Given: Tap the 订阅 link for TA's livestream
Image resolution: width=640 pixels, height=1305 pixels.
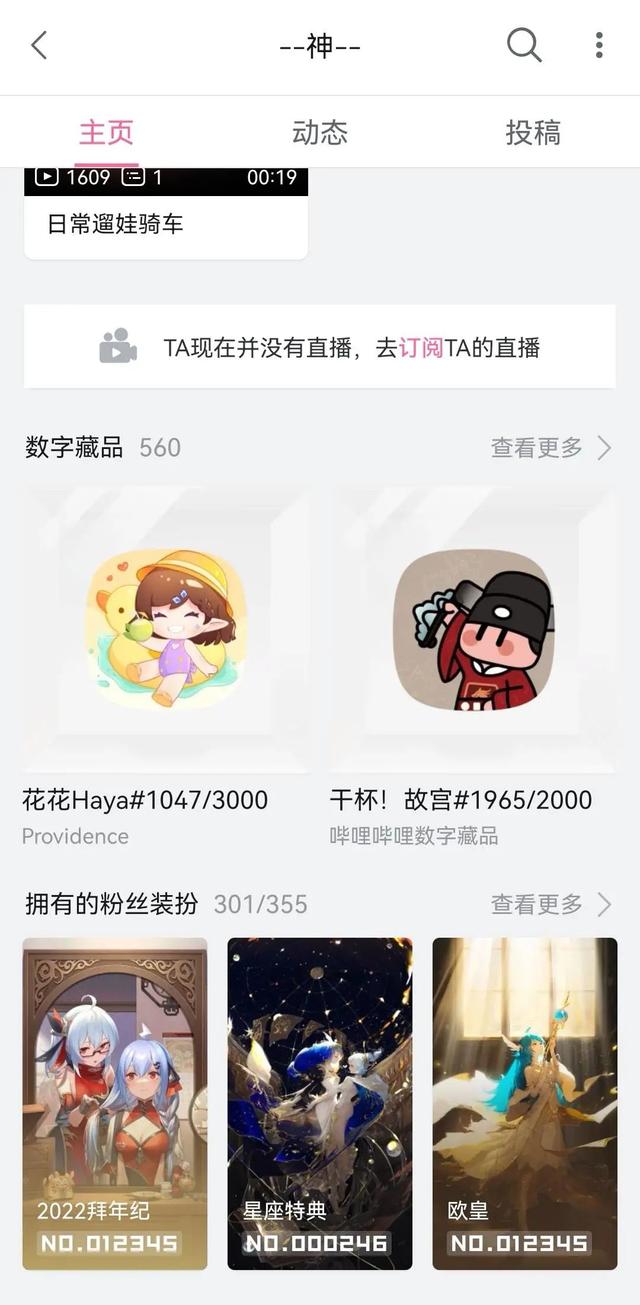Looking at the screenshot, I should tap(421, 348).
